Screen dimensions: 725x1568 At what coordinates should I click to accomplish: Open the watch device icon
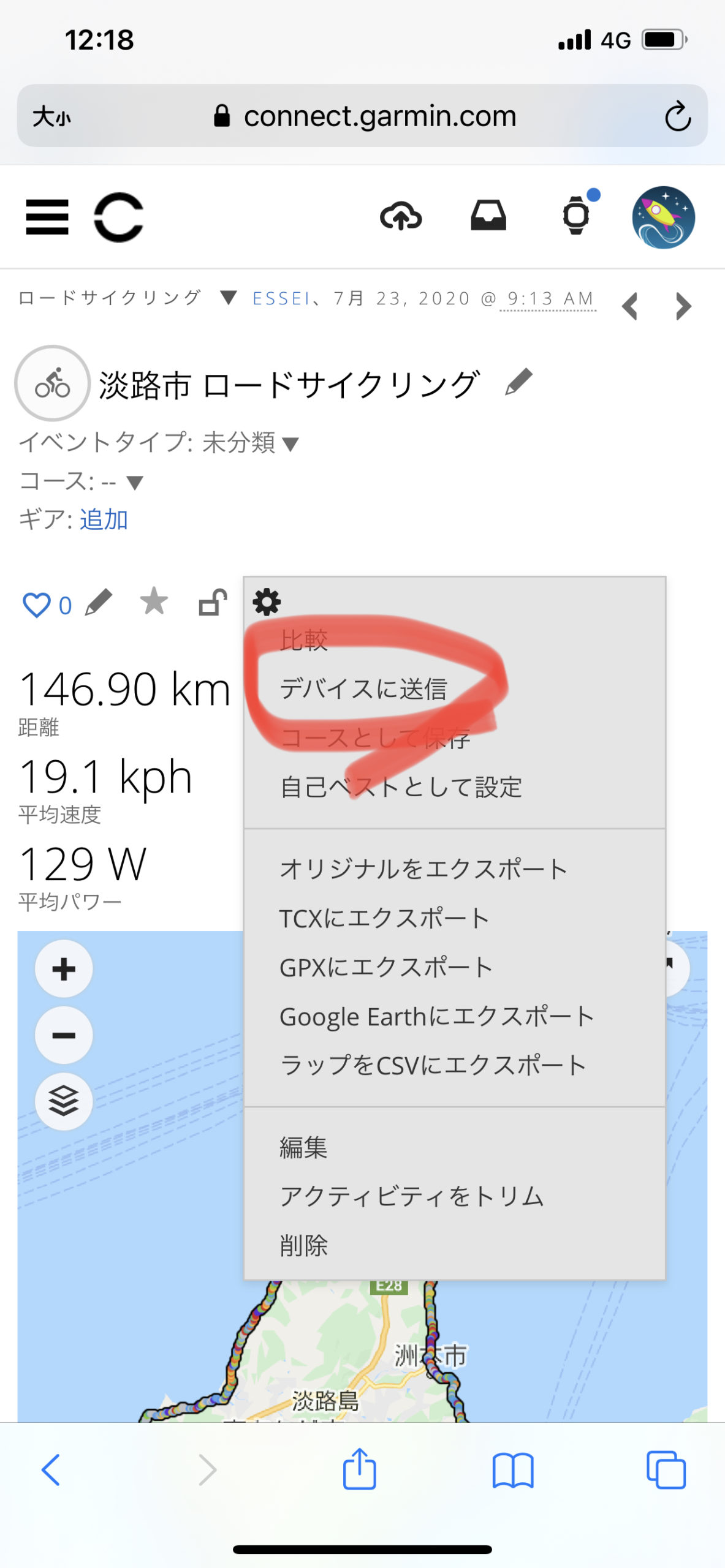[x=576, y=215]
